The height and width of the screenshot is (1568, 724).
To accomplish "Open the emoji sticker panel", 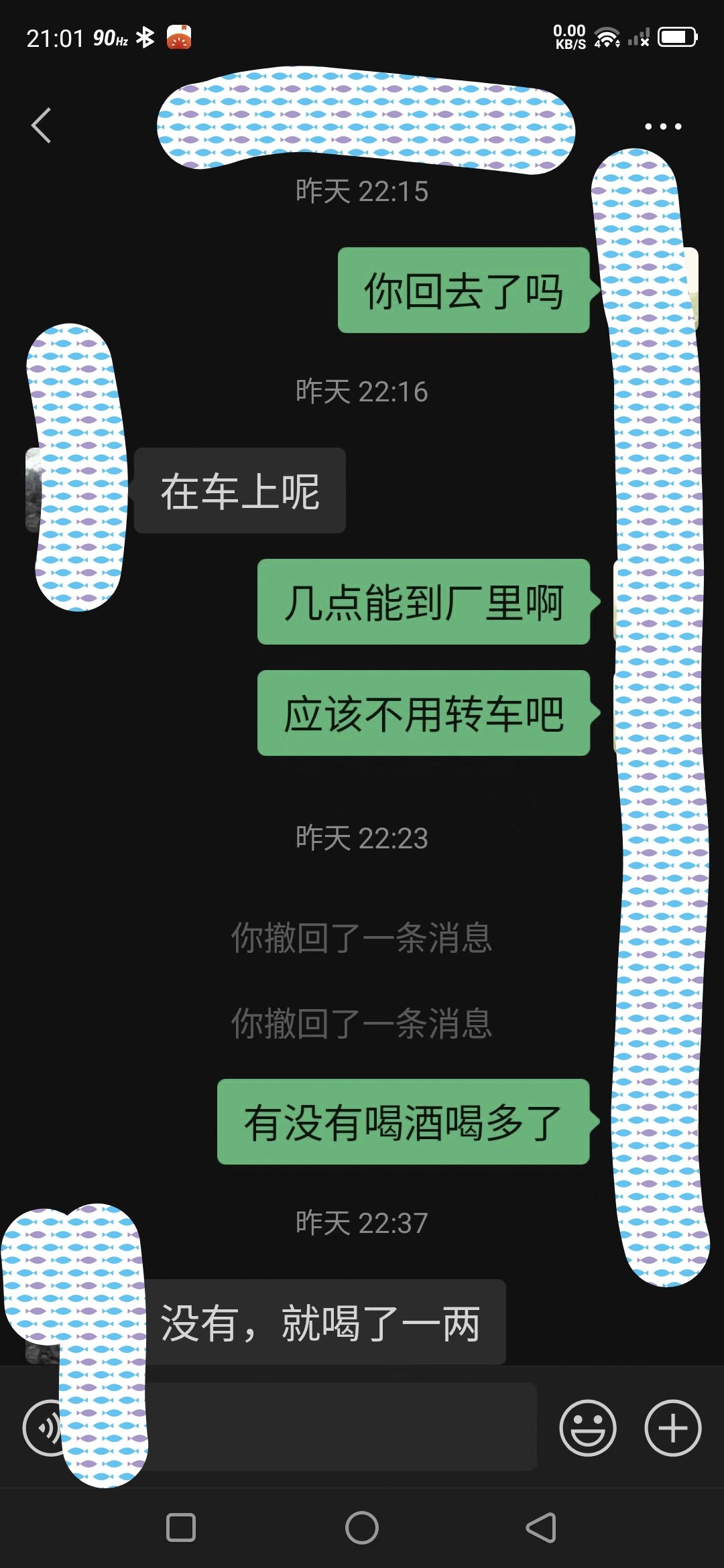I will pyautogui.click(x=588, y=1428).
